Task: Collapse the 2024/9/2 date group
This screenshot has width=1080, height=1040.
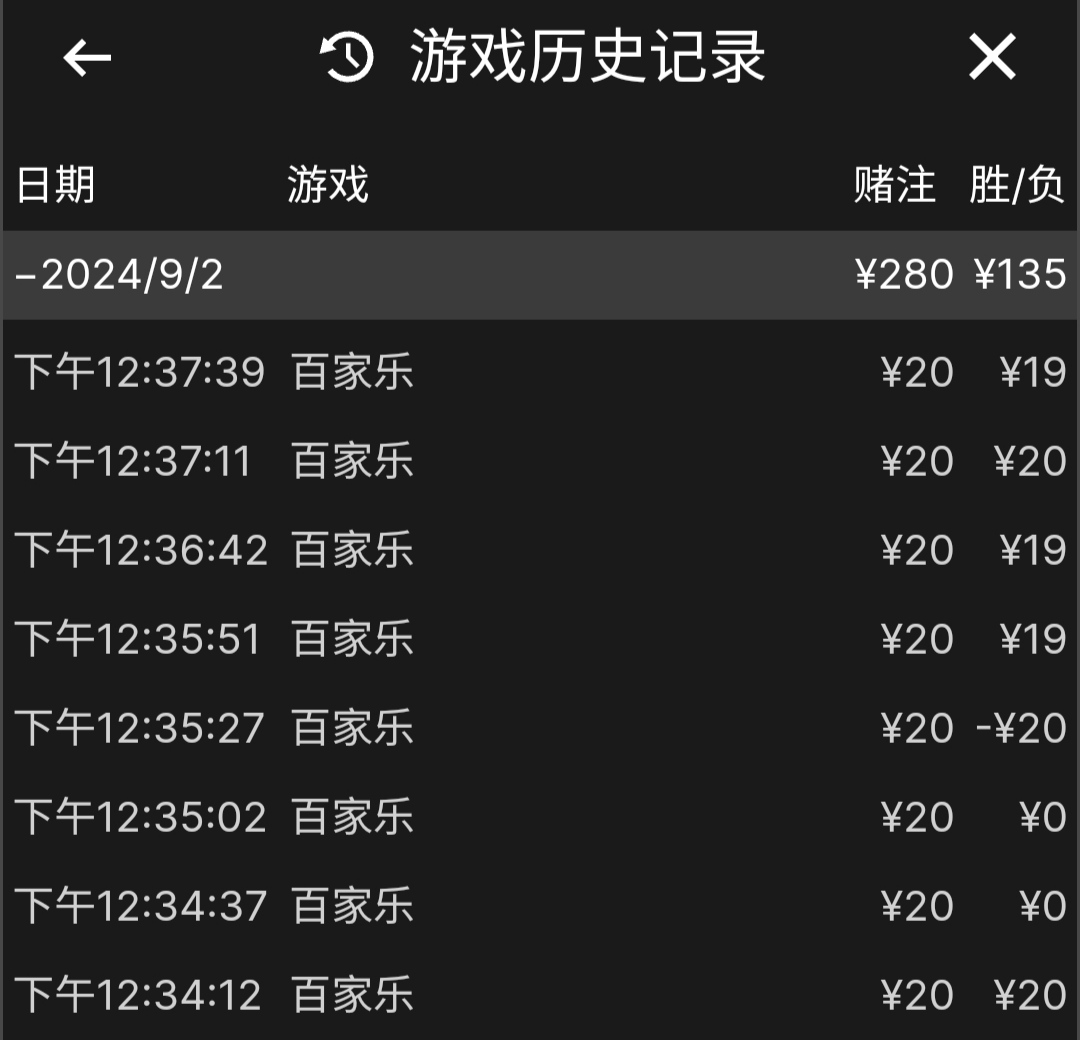Action: pos(120,275)
